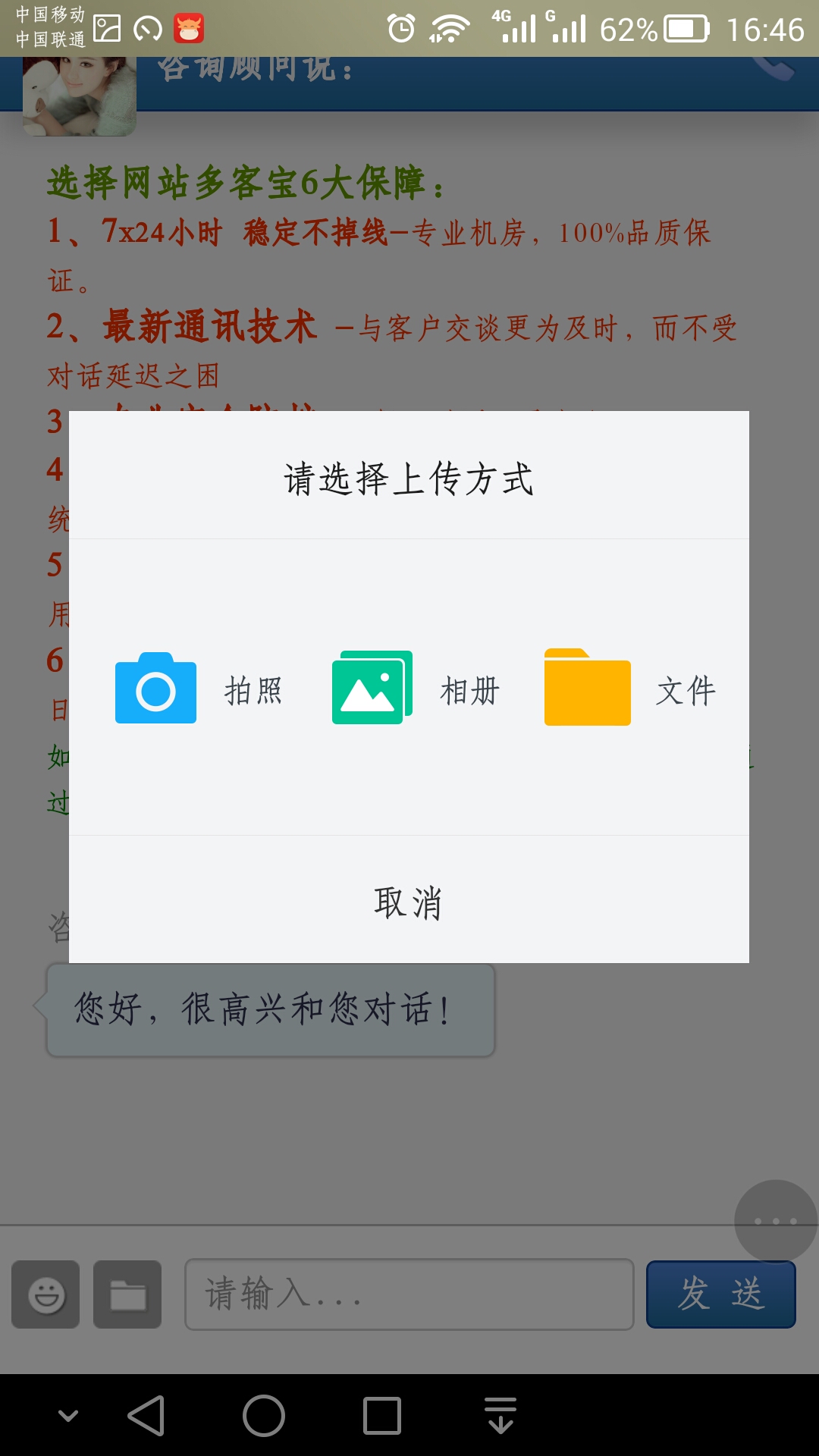Screen dimensions: 819x1456
Task: Open the consultant's avatar picture
Action: (x=78, y=97)
